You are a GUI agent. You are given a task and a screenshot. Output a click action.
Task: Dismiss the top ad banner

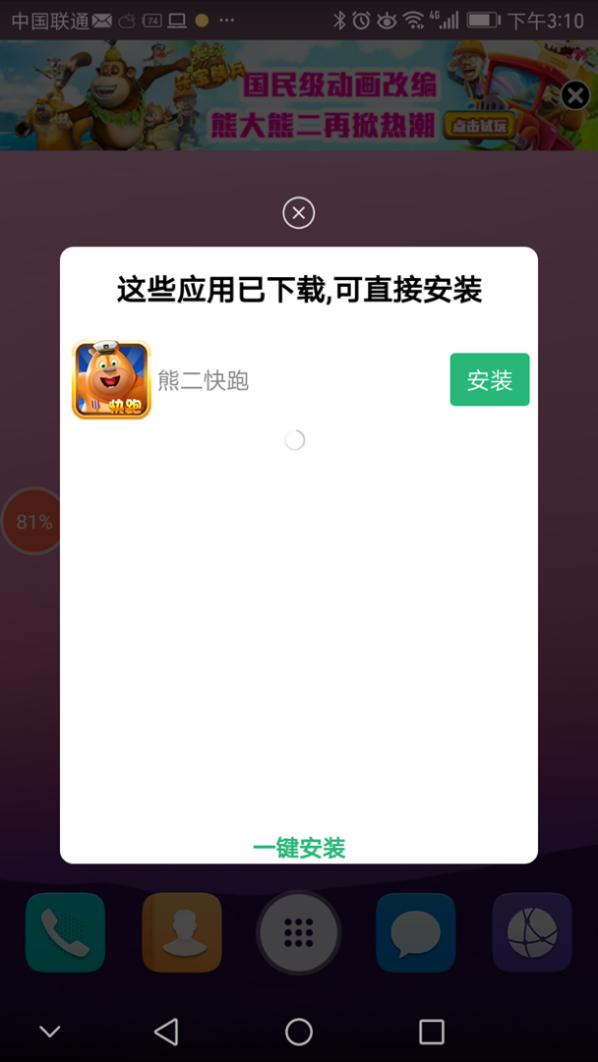(576, 95)
